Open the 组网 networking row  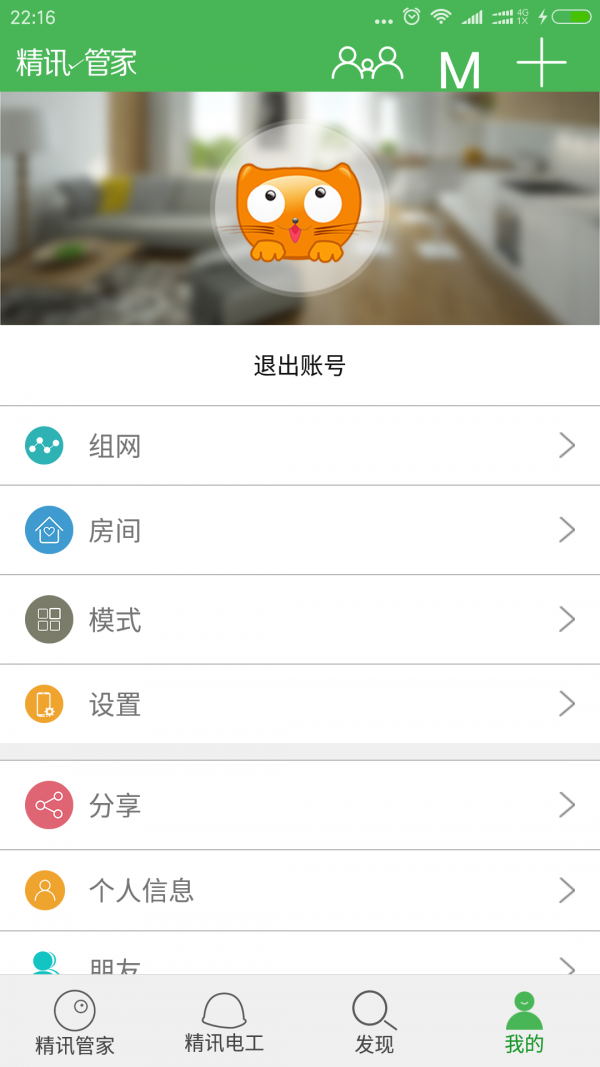[300, 446]
